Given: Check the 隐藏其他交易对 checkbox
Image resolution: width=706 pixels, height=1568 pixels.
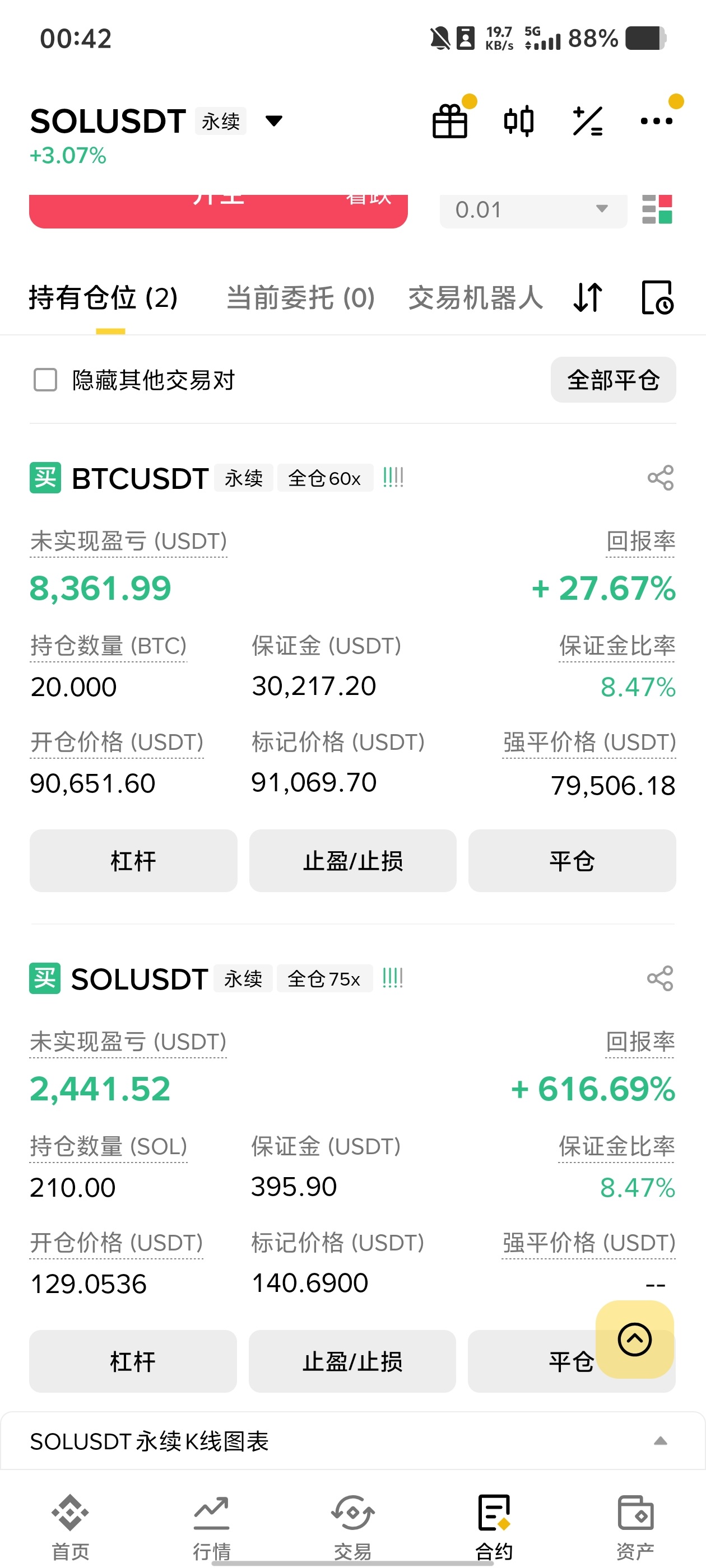Looking at the screenshot, I should point(46,380).
